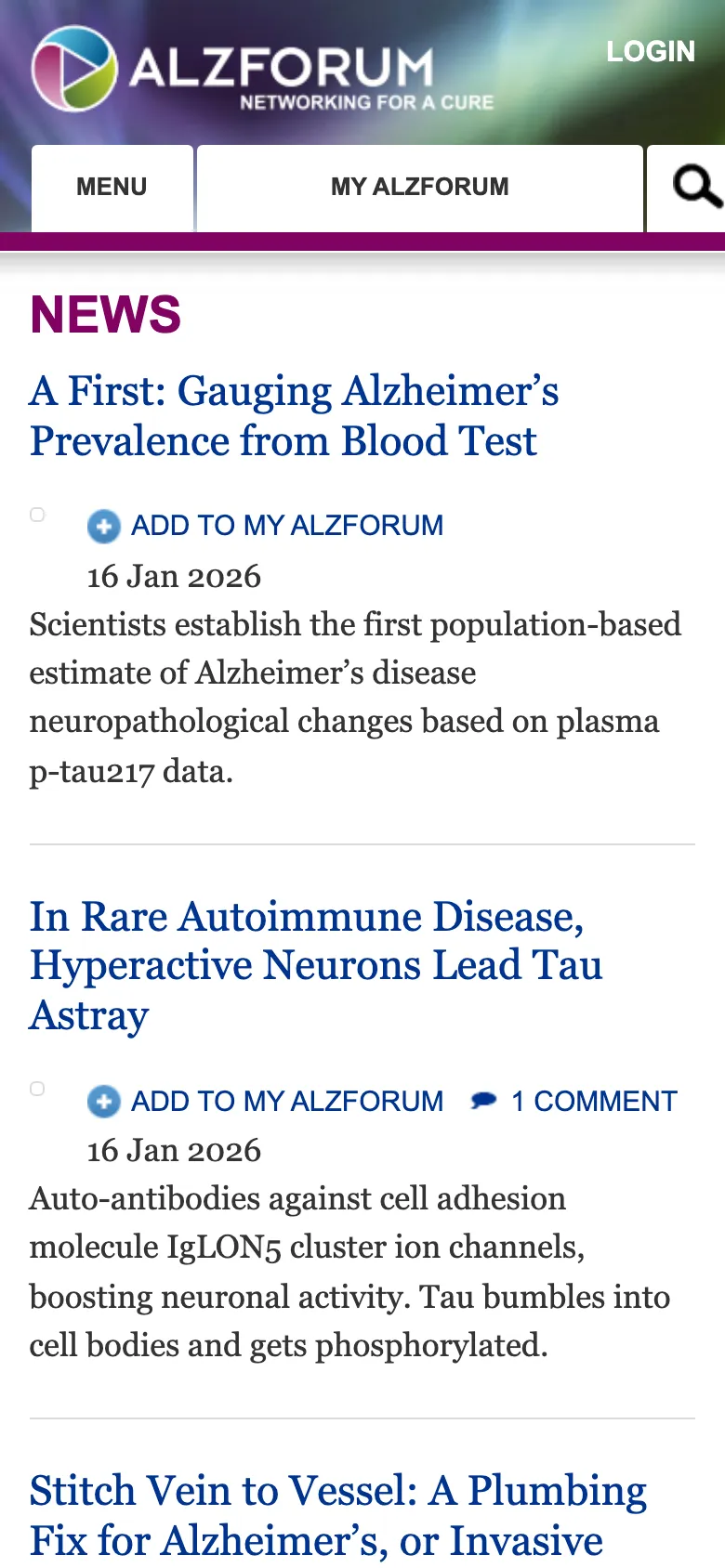Open the MY ALZFORUM tab
This screenshot has width=725, height=1568.
pyautogui.click(x=420, y=188)
